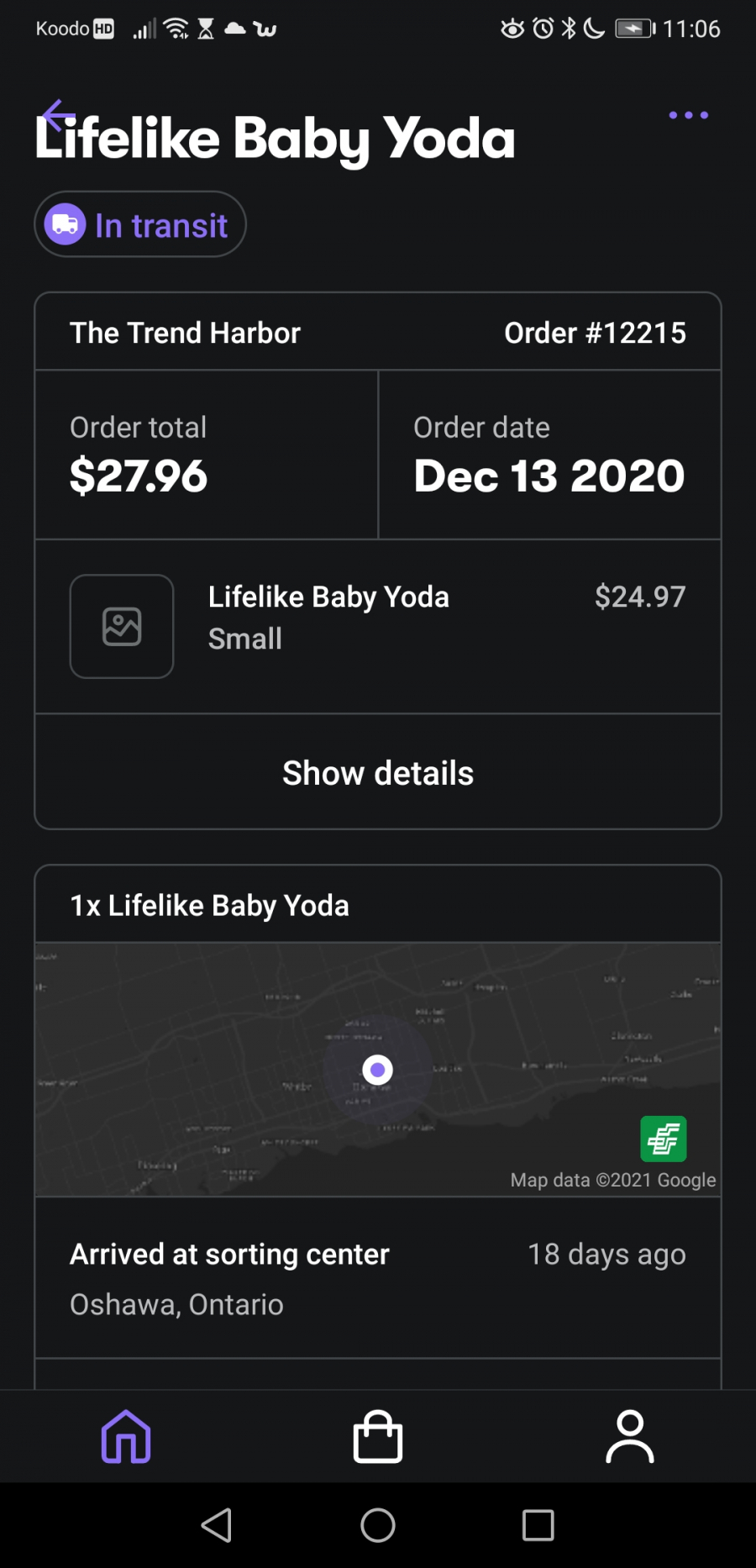Viewport: 756px width, 1568px height.
Task: Open the Lifelike Baby Yoda Small item
Action: point(378,626)
